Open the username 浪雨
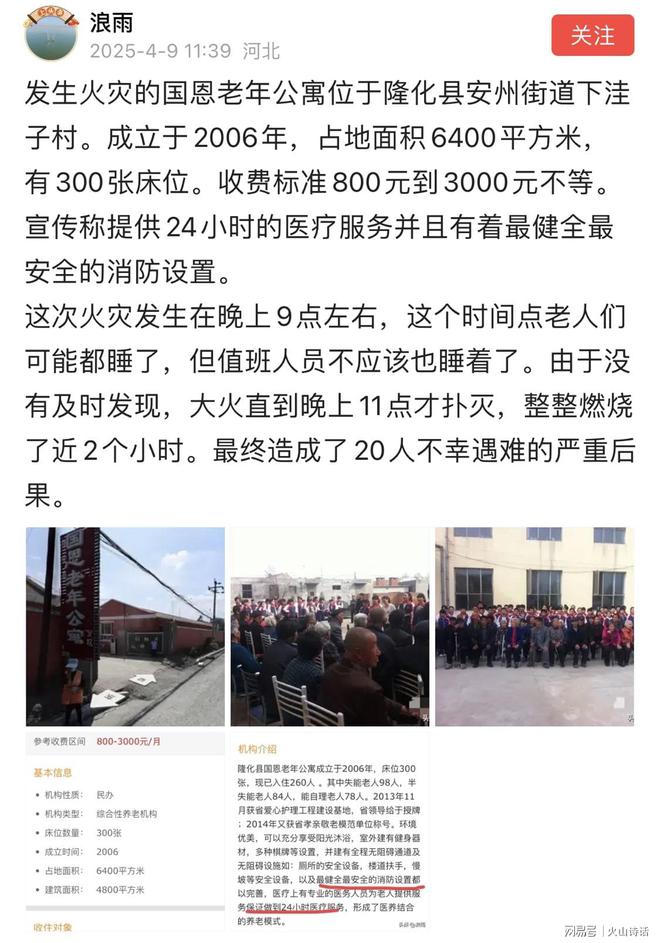This screenshot has height=943, width=660. (x=112, y=22)
